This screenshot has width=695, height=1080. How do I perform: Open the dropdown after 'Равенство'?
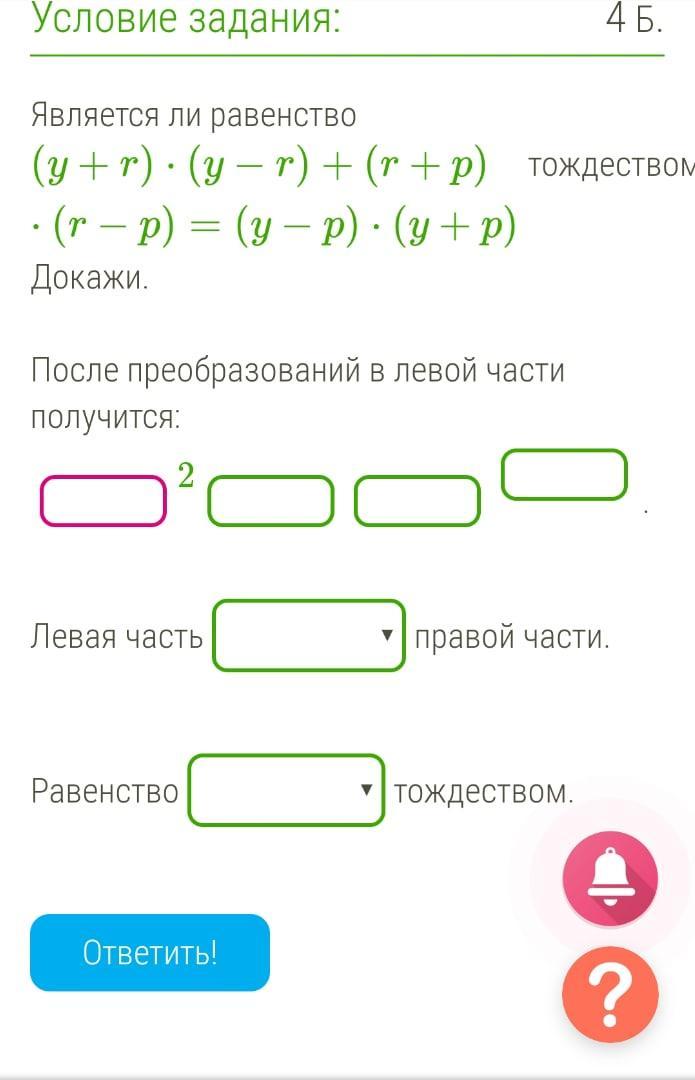click(287, 790)
